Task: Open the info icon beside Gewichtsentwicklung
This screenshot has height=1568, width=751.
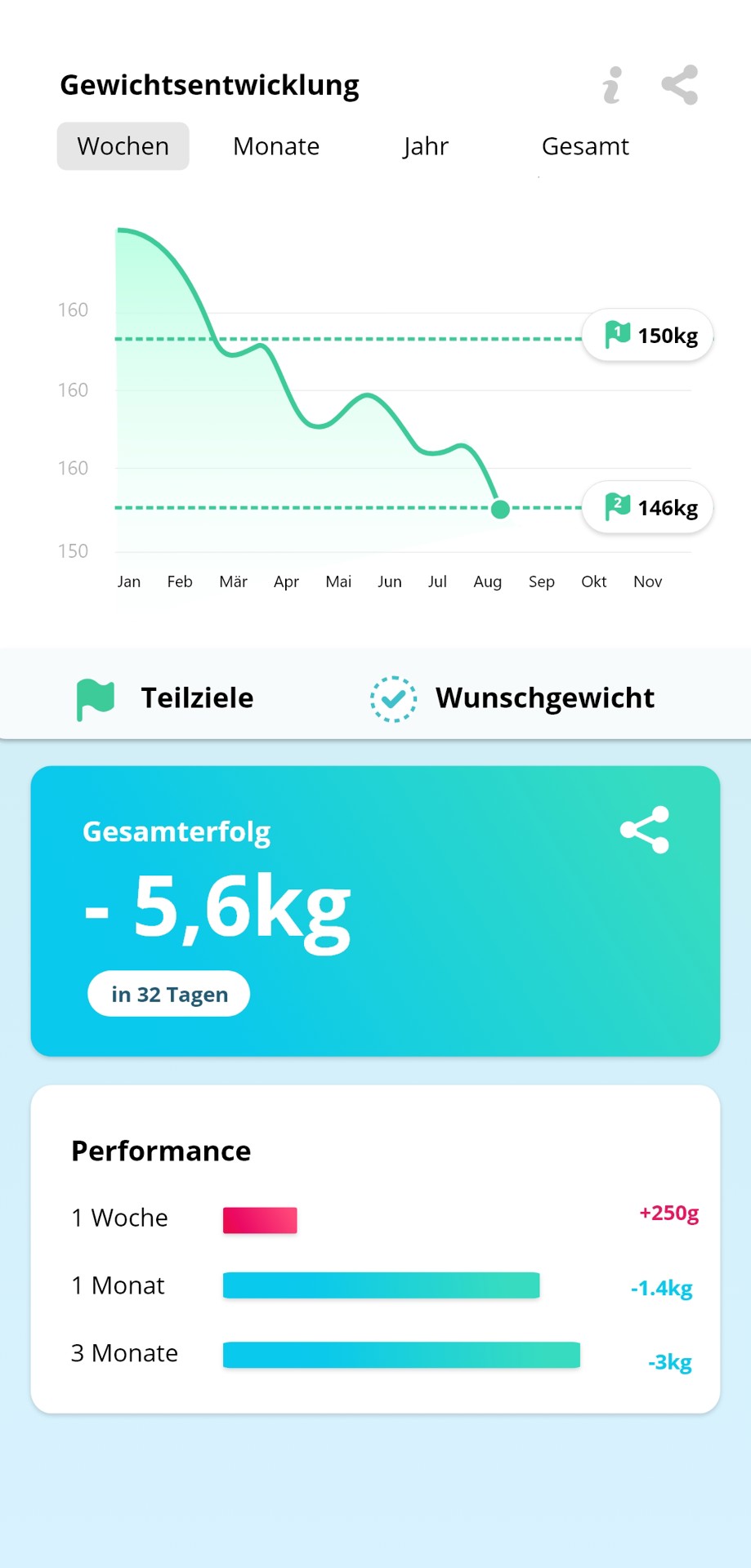Action: pyautogui.click(x=610, y=86)
